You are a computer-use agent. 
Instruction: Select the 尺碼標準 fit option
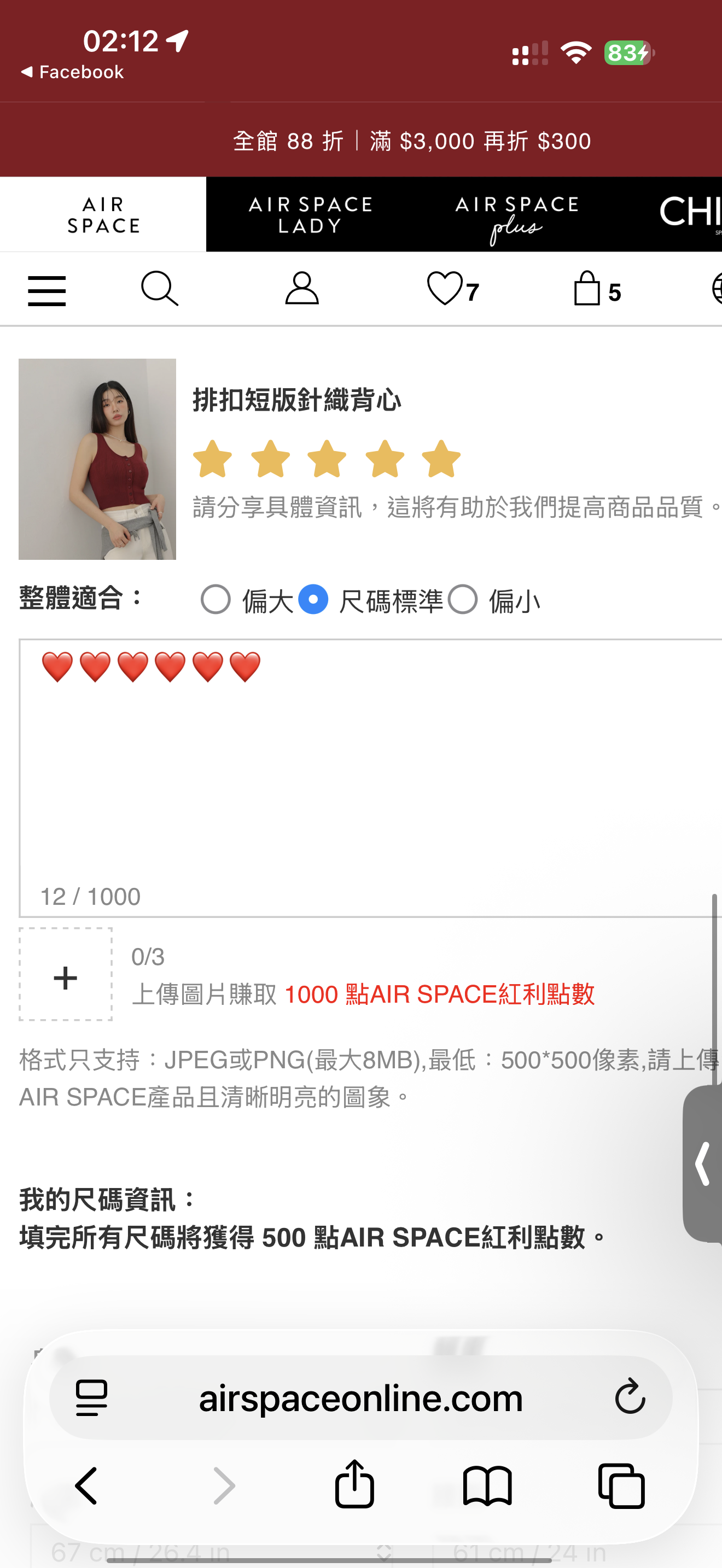(x=313, y=600)
